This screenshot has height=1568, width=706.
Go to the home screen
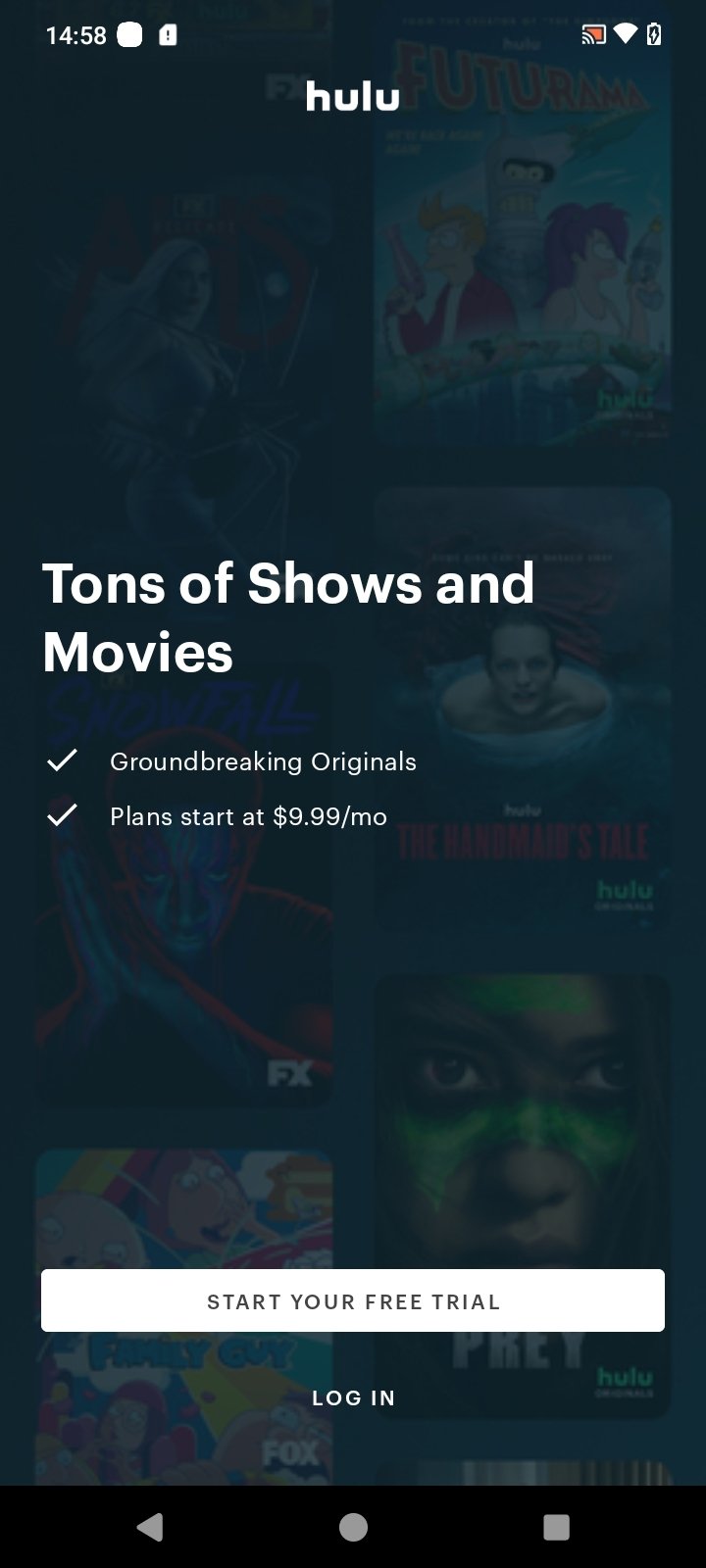point(353,1527)
